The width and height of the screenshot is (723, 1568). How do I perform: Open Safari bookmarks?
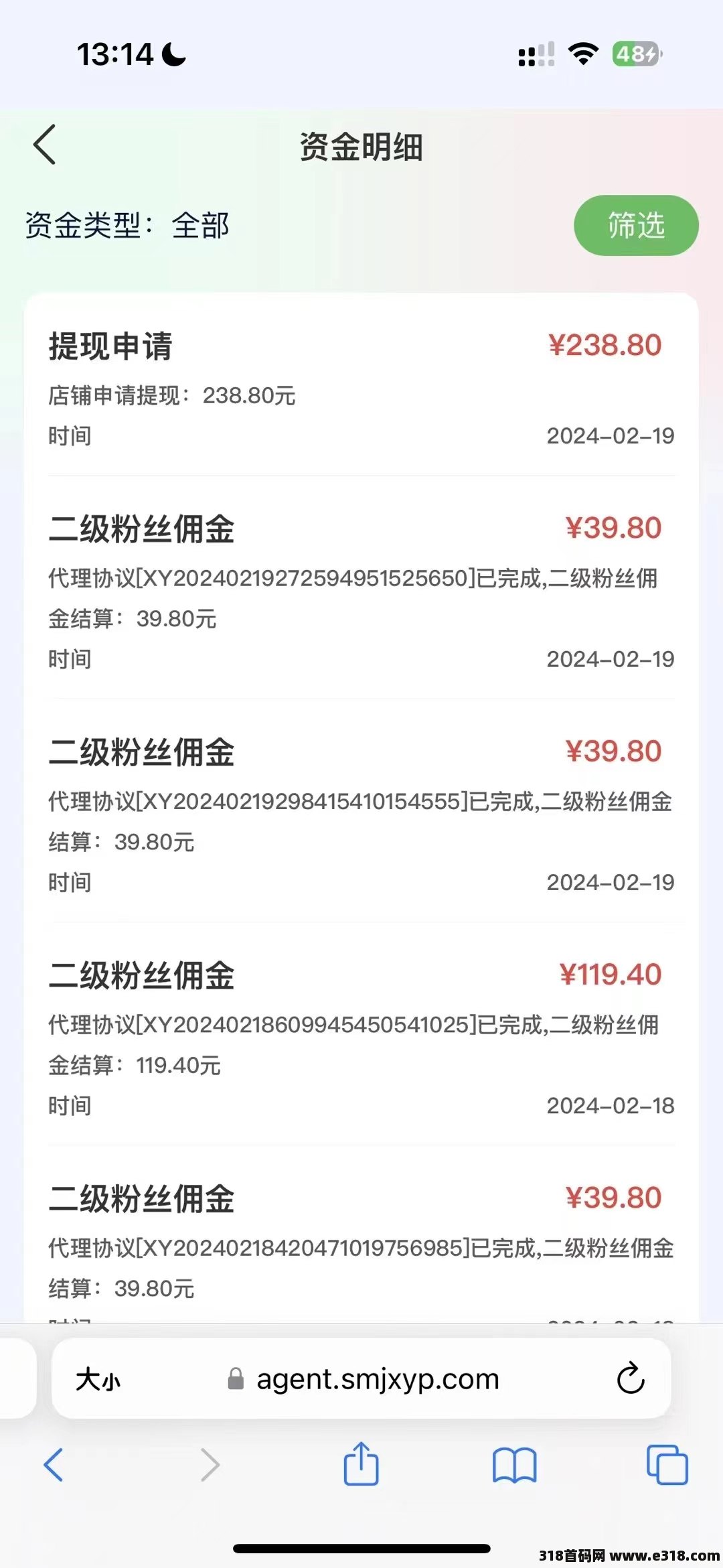(x=514, y=1466)
